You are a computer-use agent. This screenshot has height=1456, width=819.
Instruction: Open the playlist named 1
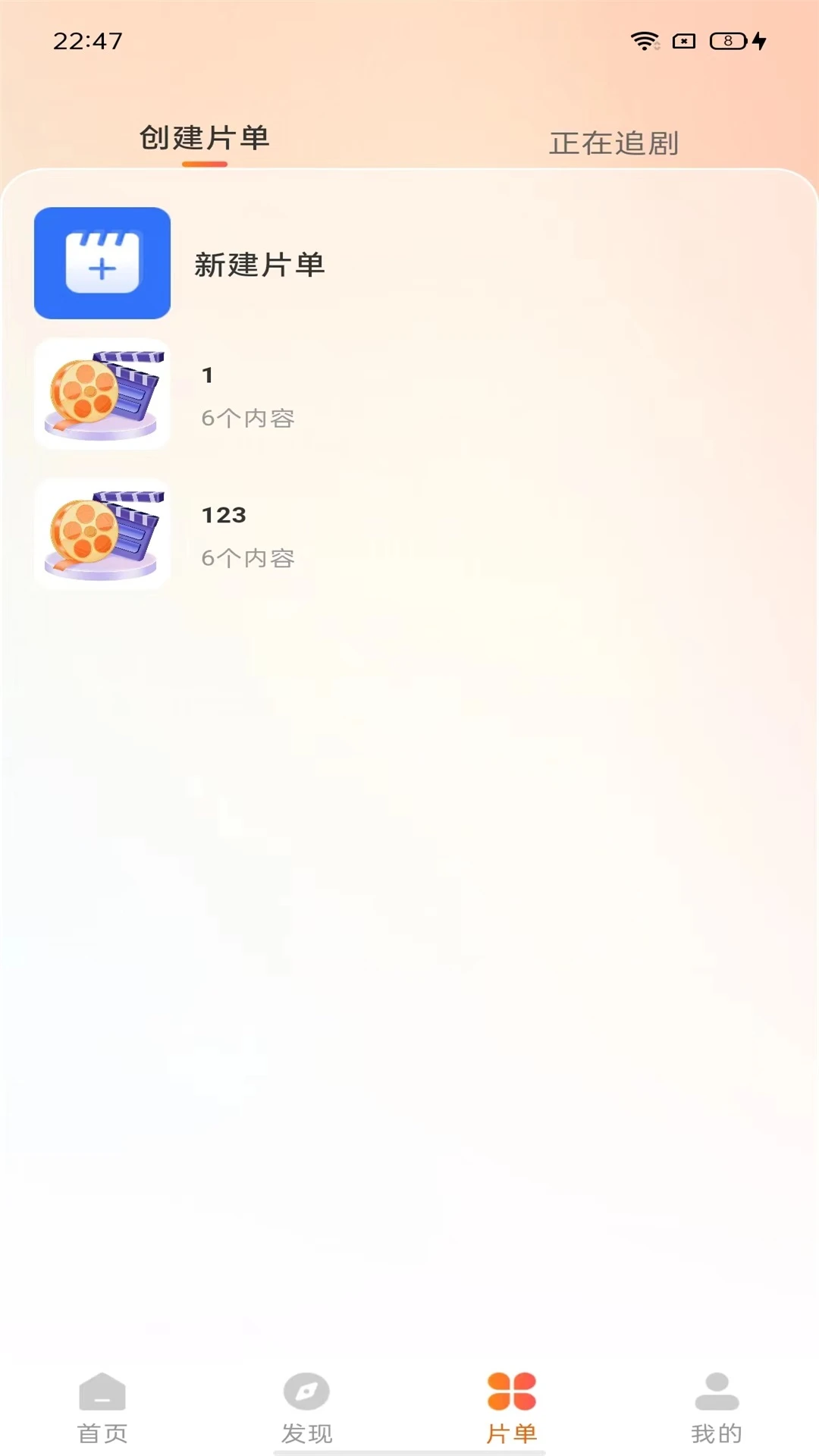pyautogui.click(x=206, y=373)
